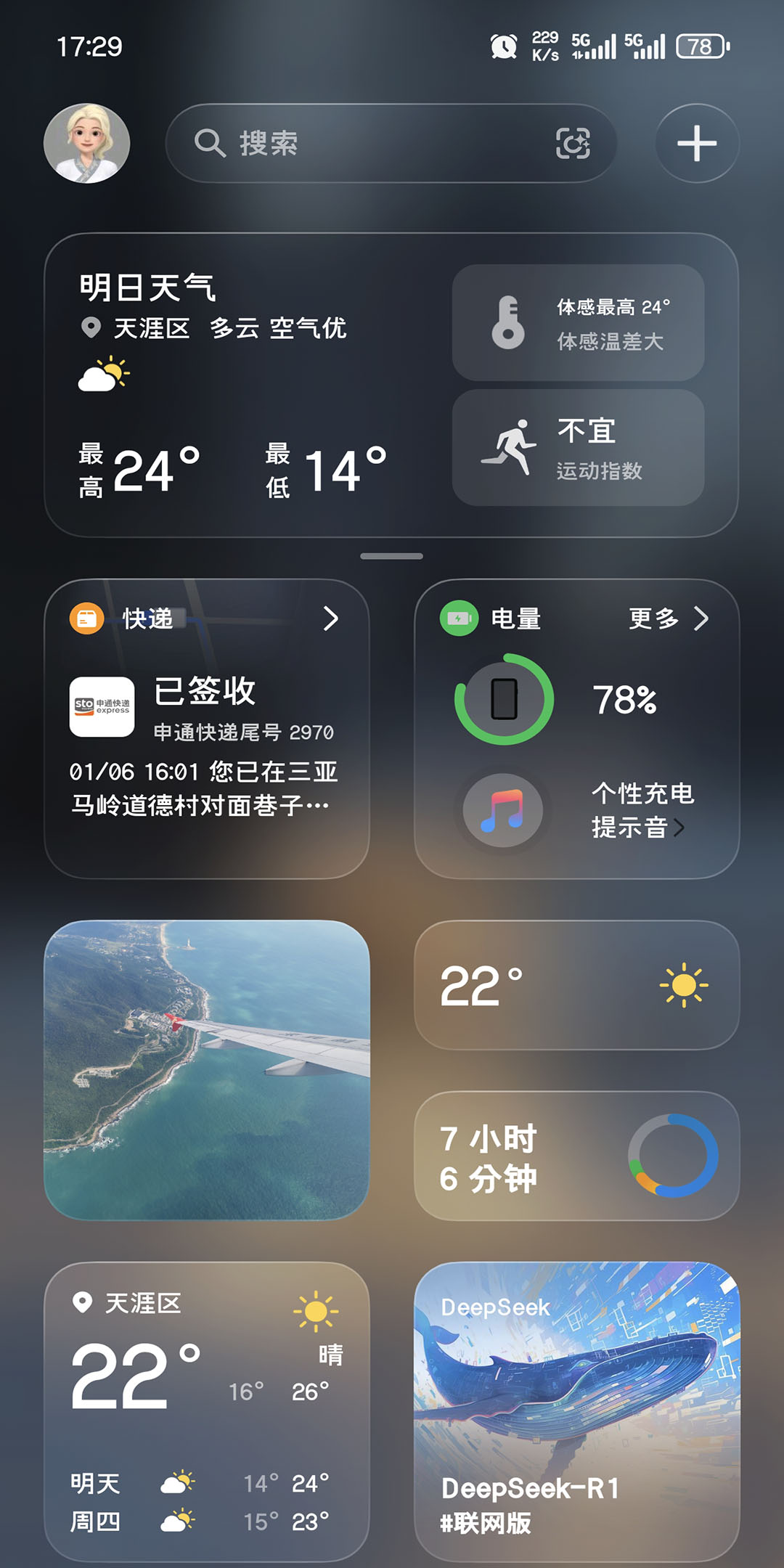
Task: Open the 7 小时 6 分钟 screen time widget
Action: pyautogui.click(x=576, y=1156)
